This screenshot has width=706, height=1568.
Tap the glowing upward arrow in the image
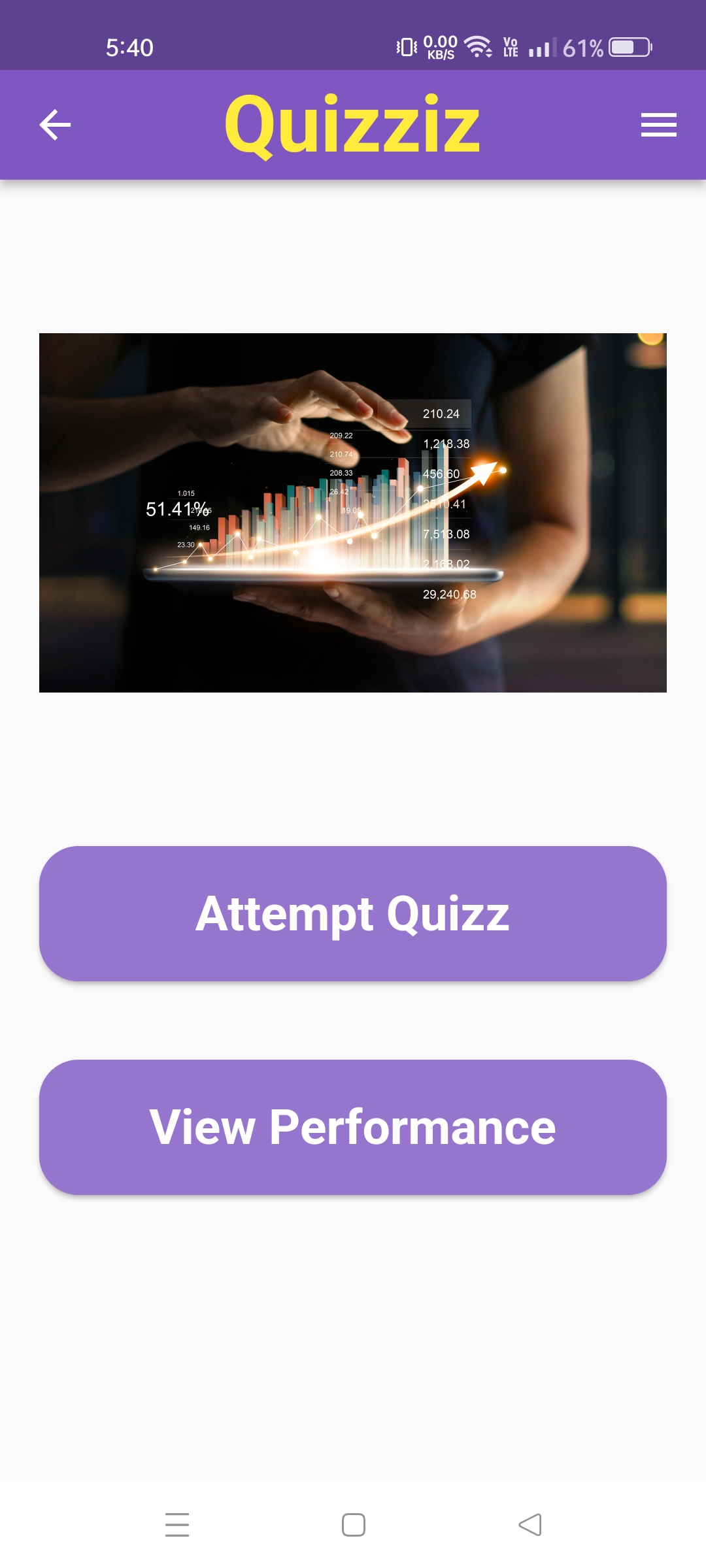pyautogui.click(x=484, y=474)
